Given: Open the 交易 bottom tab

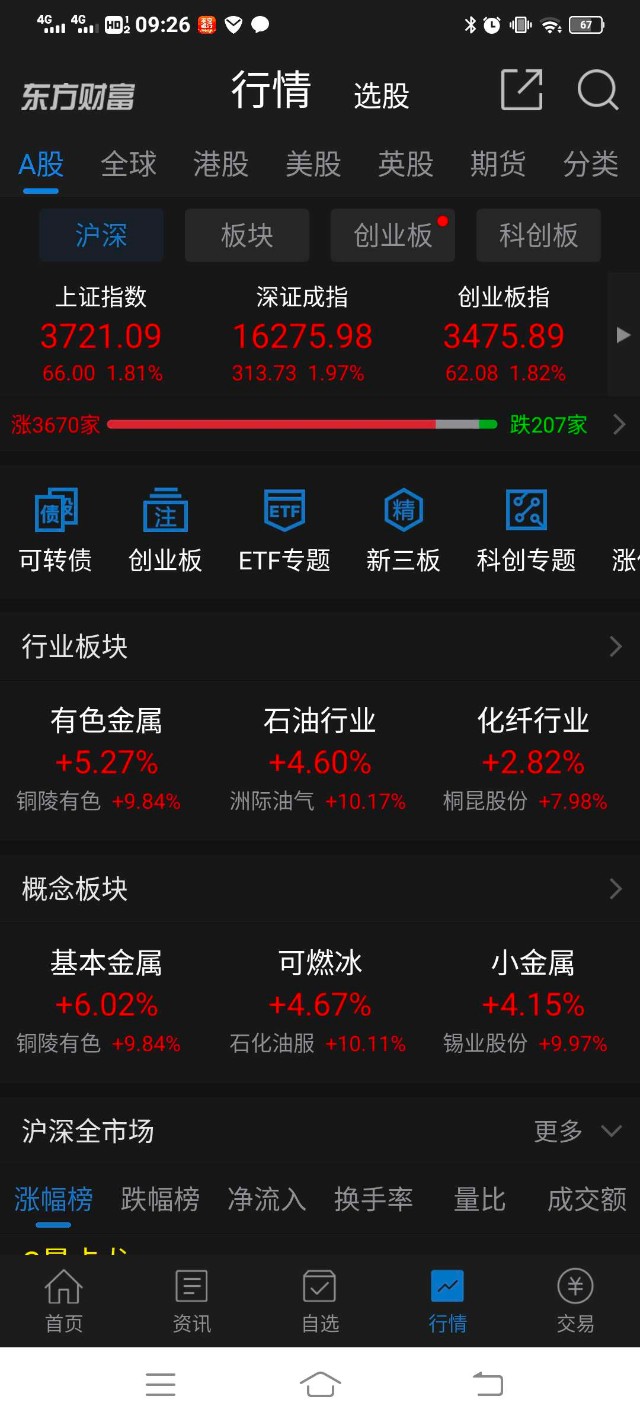Looking at the screenshot, I should pyautogui.click(x=575, y=1300).
